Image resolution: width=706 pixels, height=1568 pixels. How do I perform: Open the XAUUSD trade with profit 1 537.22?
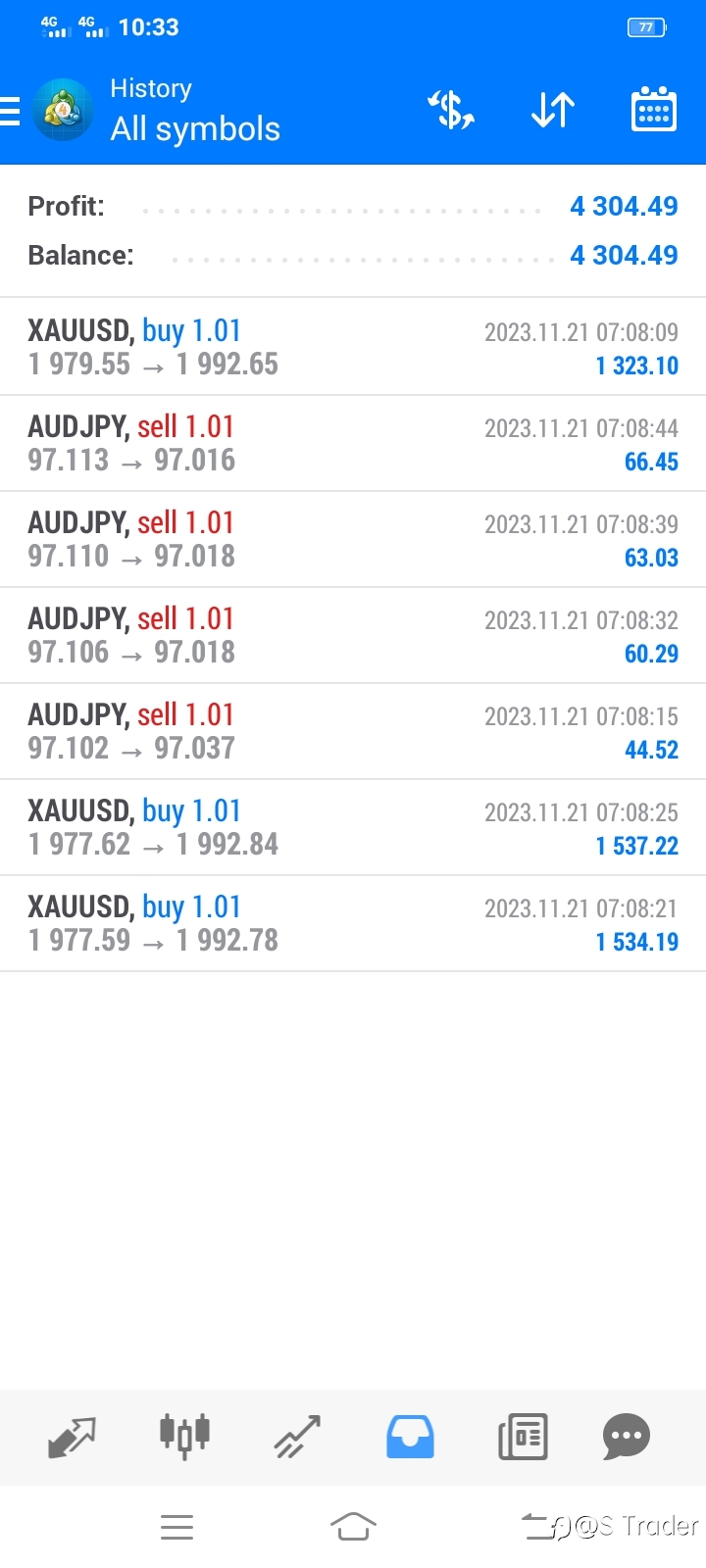(x=353, y=827)
